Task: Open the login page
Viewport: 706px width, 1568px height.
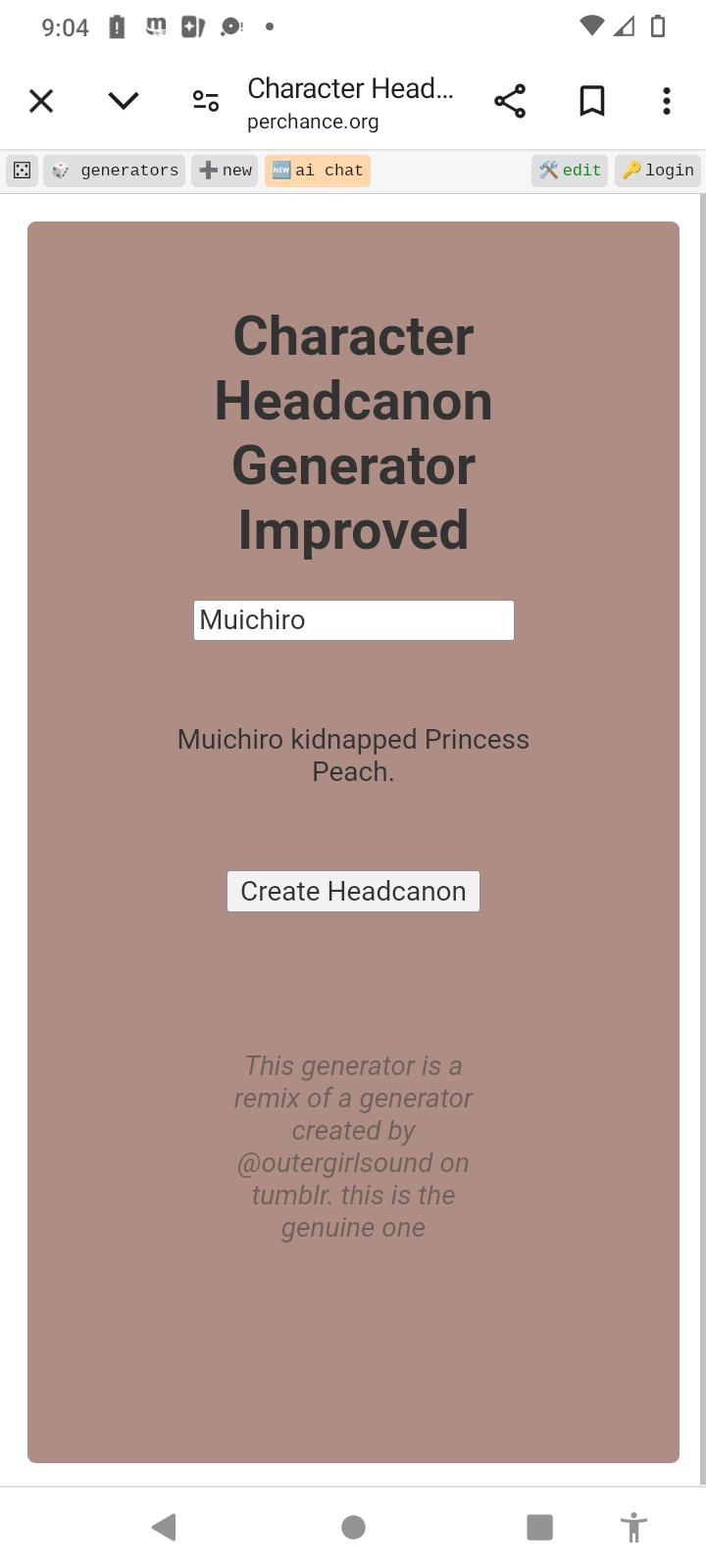Action: coord(658,171)
